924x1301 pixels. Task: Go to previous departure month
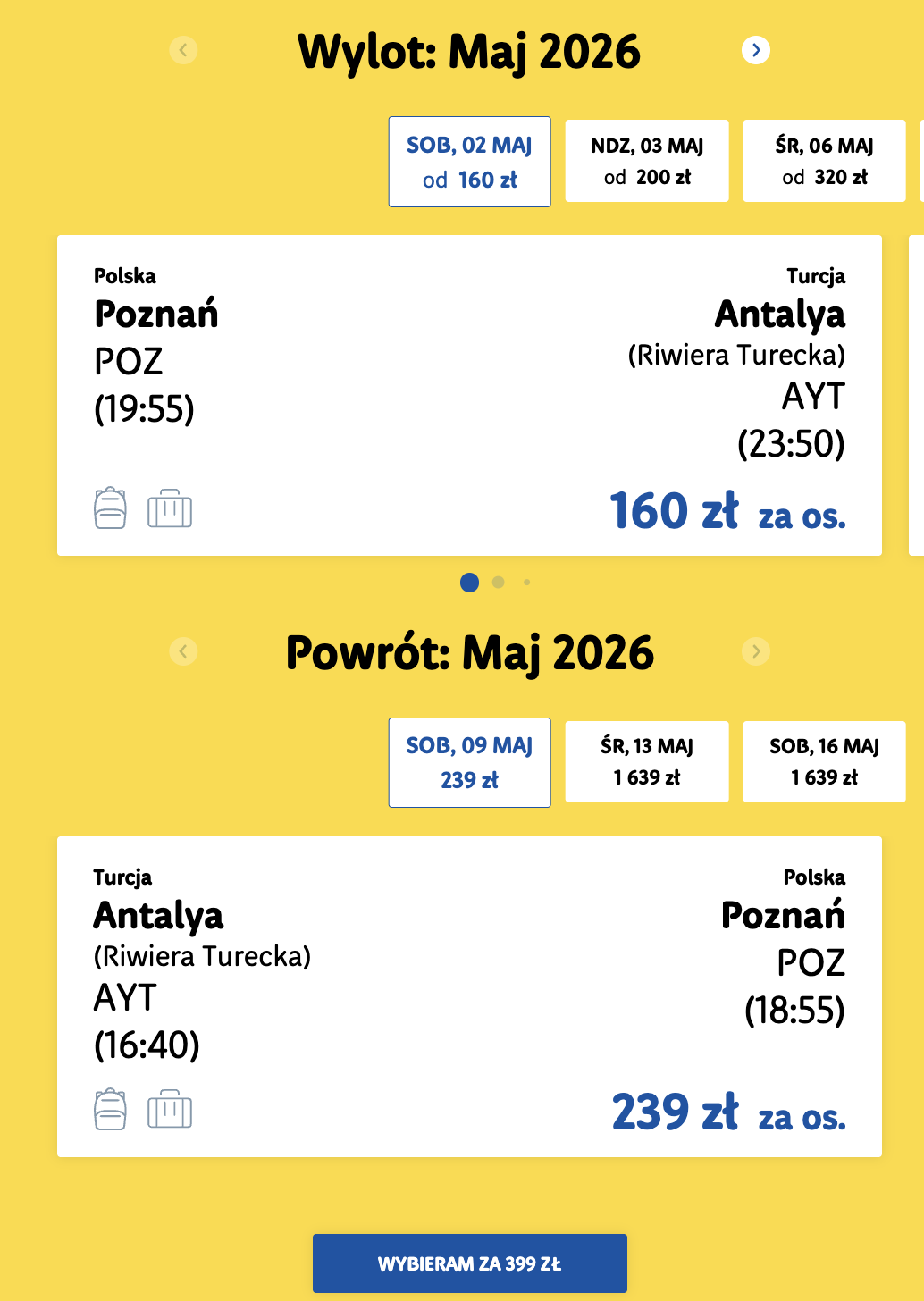pyautogui.click(x=183, y=50)
